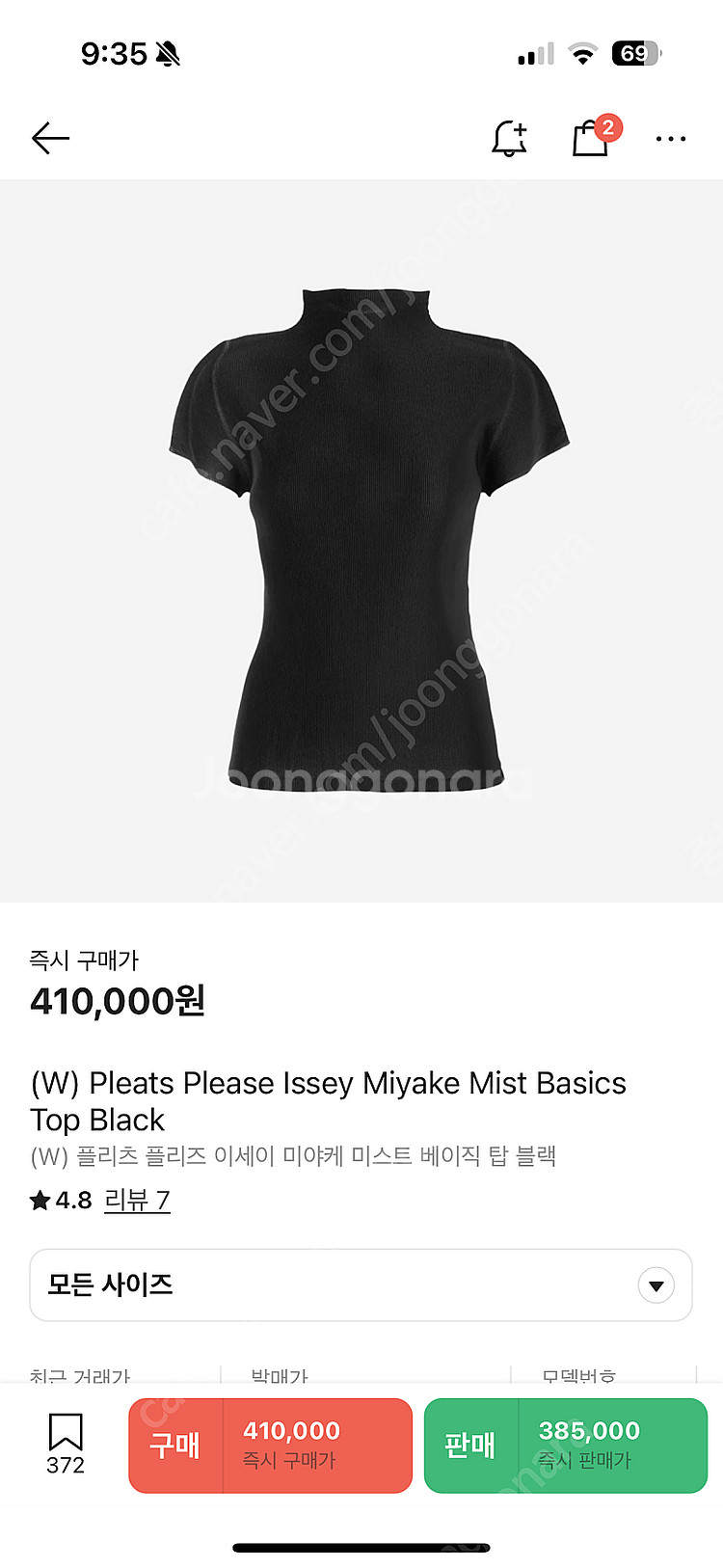This screenshot has height=1568, width=723.
Task: Set a price alert with the bell icon
Action: [509, 139]
